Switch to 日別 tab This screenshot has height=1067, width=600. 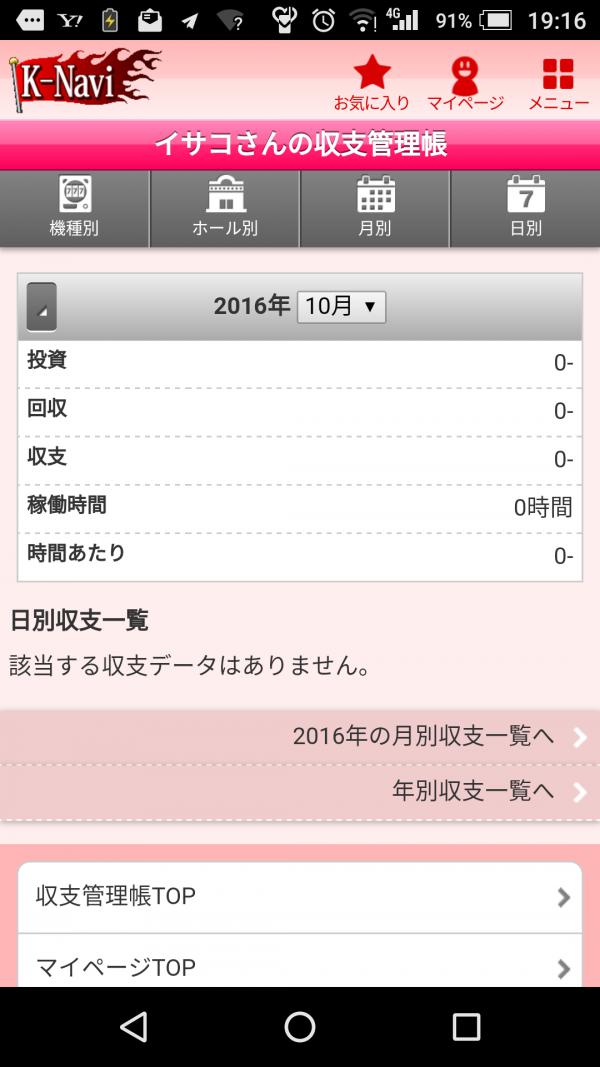[x=525, y=208]
